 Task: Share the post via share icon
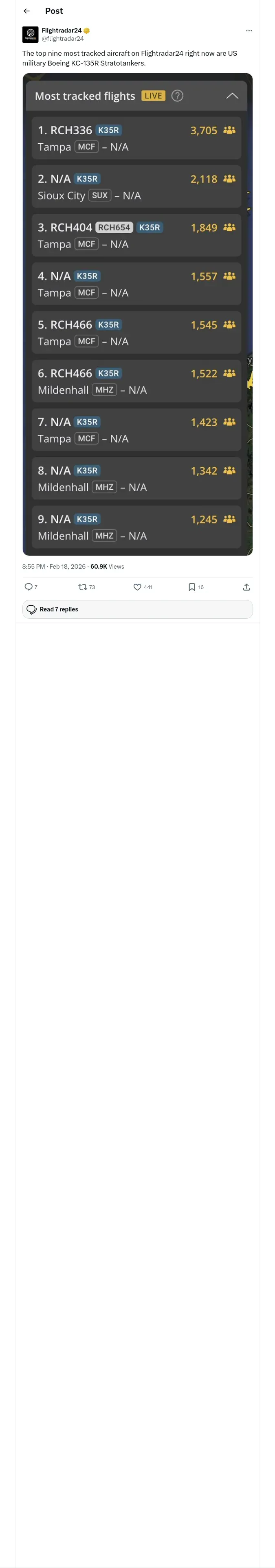click(x=246, y=587)
